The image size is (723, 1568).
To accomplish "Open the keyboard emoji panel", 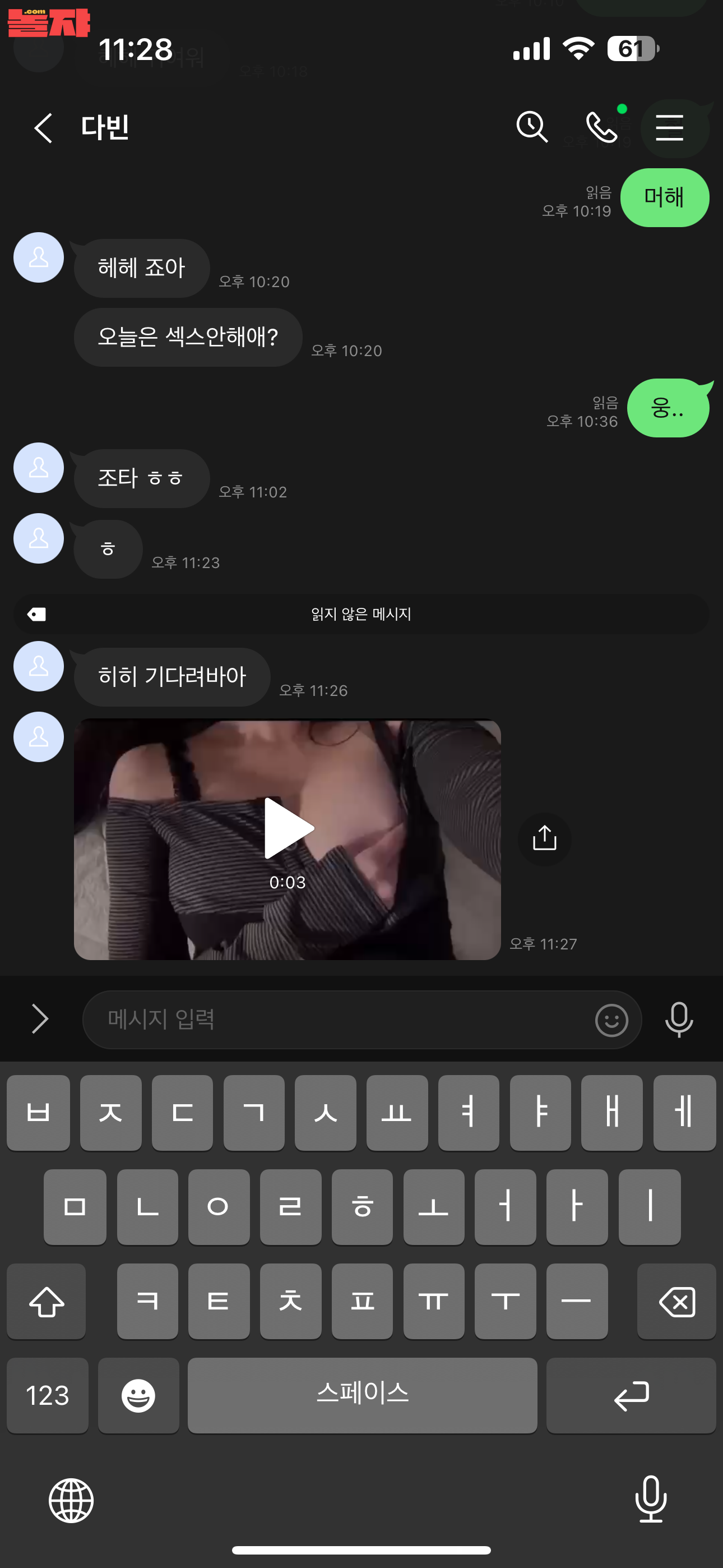I will (139, 1395).
